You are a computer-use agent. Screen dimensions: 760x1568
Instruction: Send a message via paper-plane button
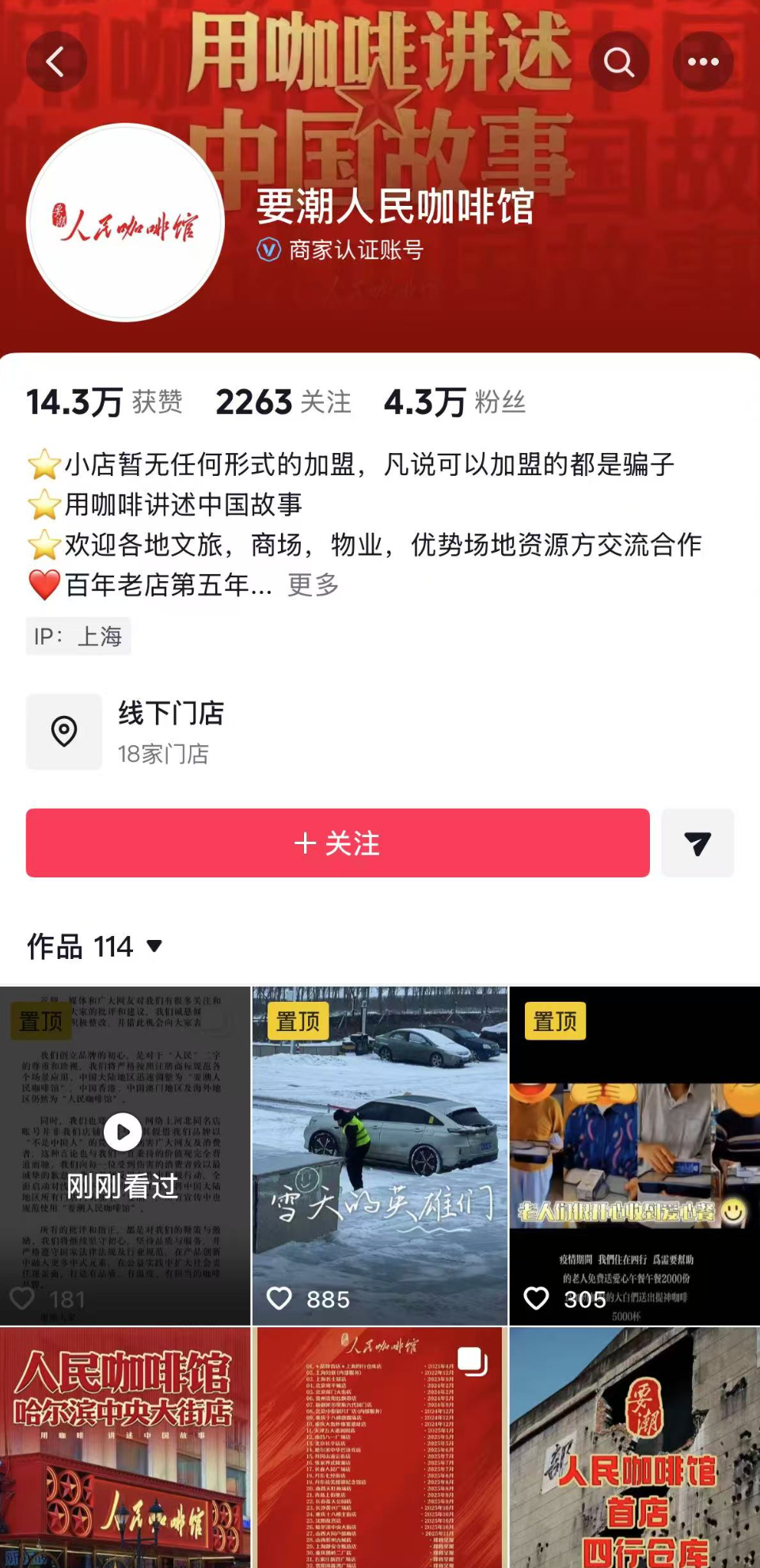click(697, 843)
